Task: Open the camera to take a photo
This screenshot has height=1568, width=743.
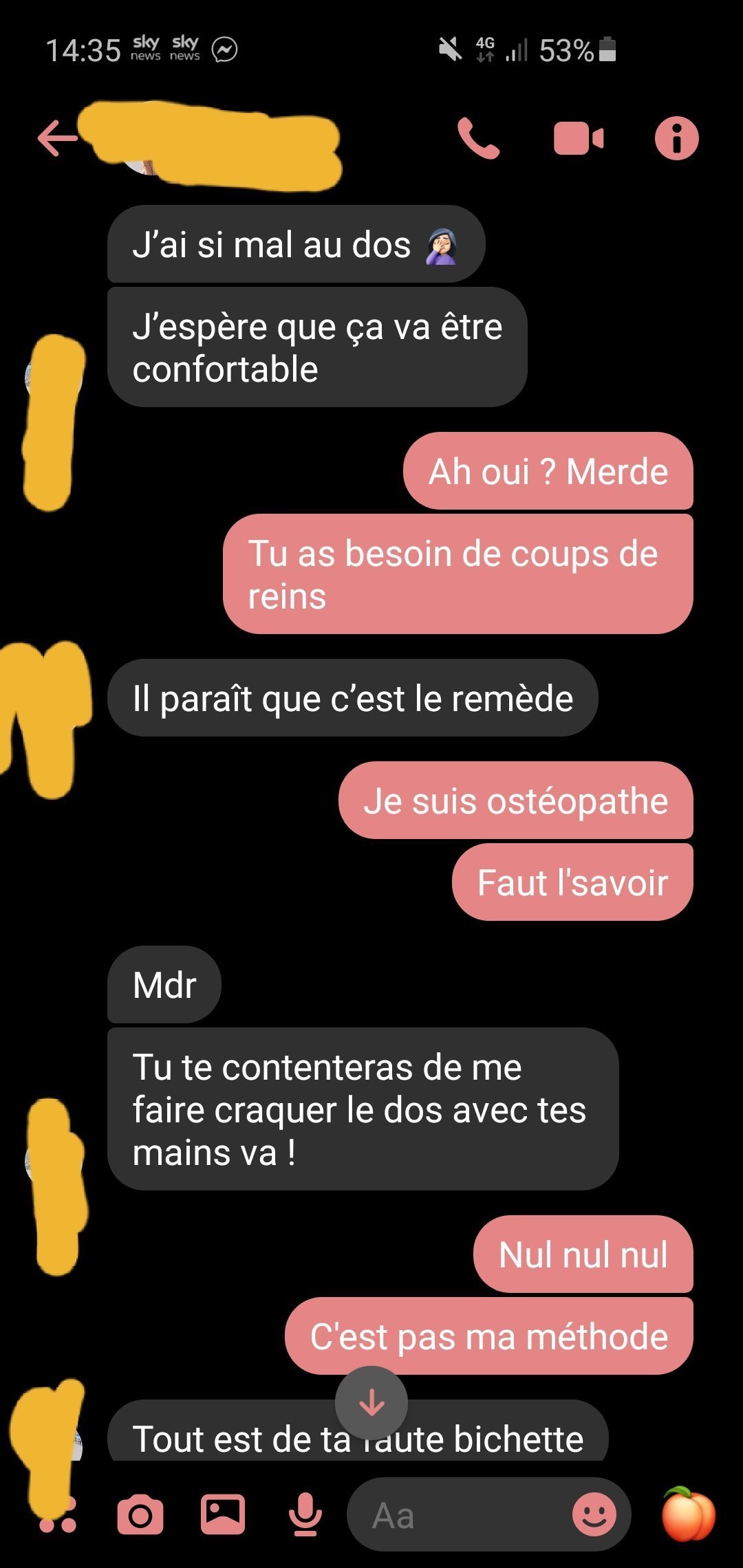Action: tap(140, 1515)
